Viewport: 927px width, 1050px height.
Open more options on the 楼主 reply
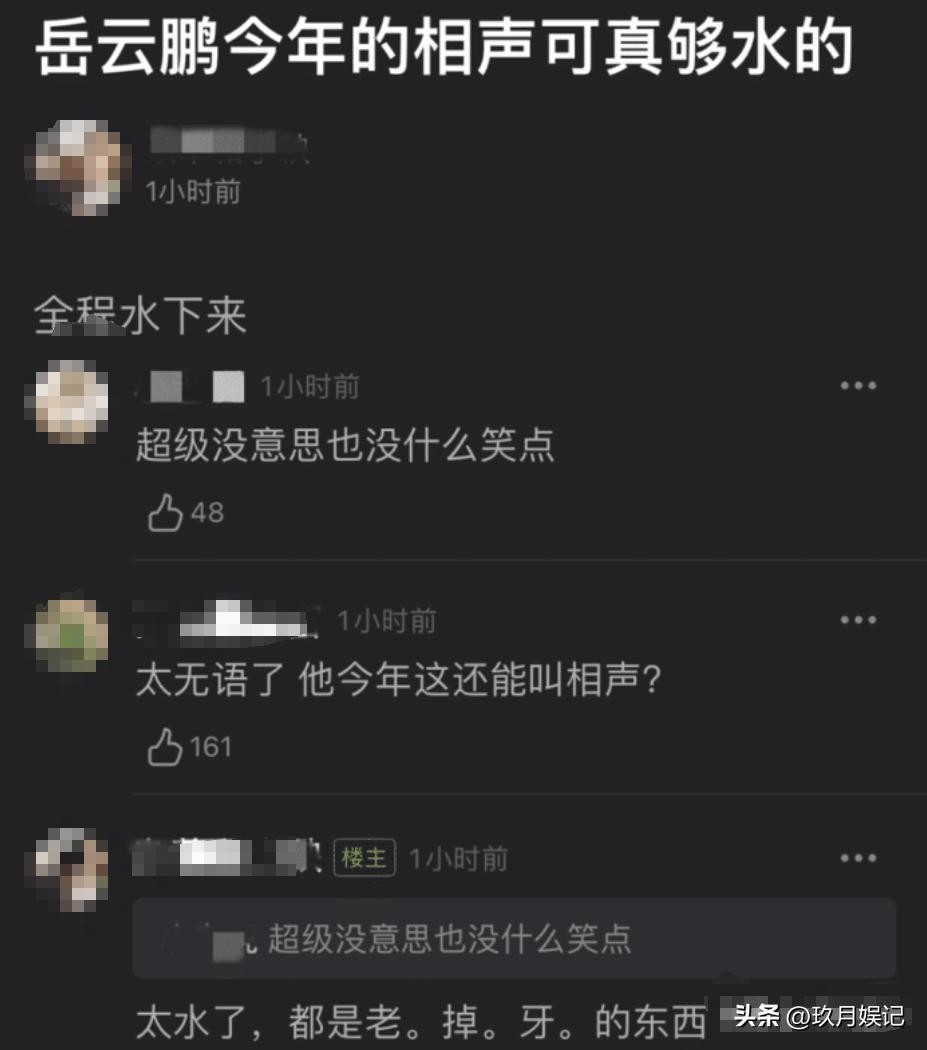point(858,858)
